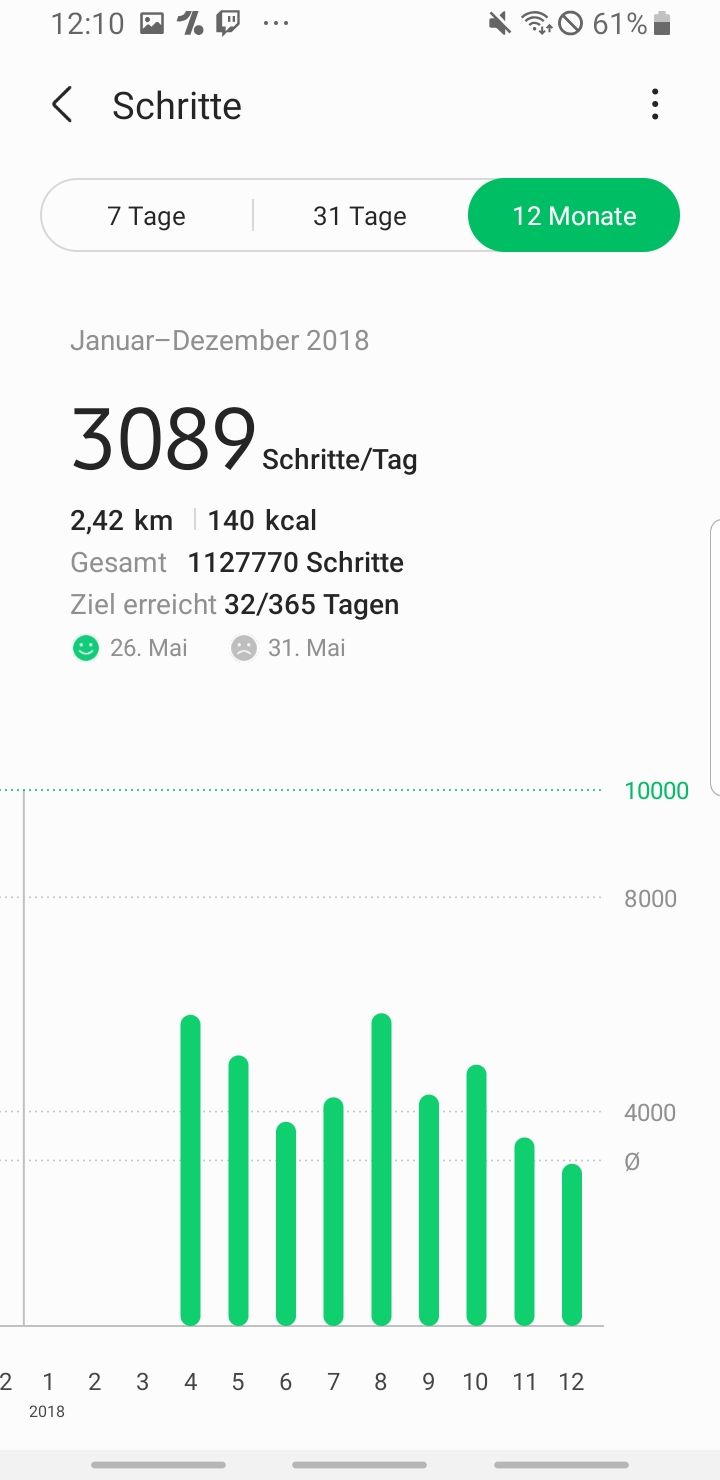Select the bar for month 11
This screenshot has width=720, height=1480.
pos(524,1231)
